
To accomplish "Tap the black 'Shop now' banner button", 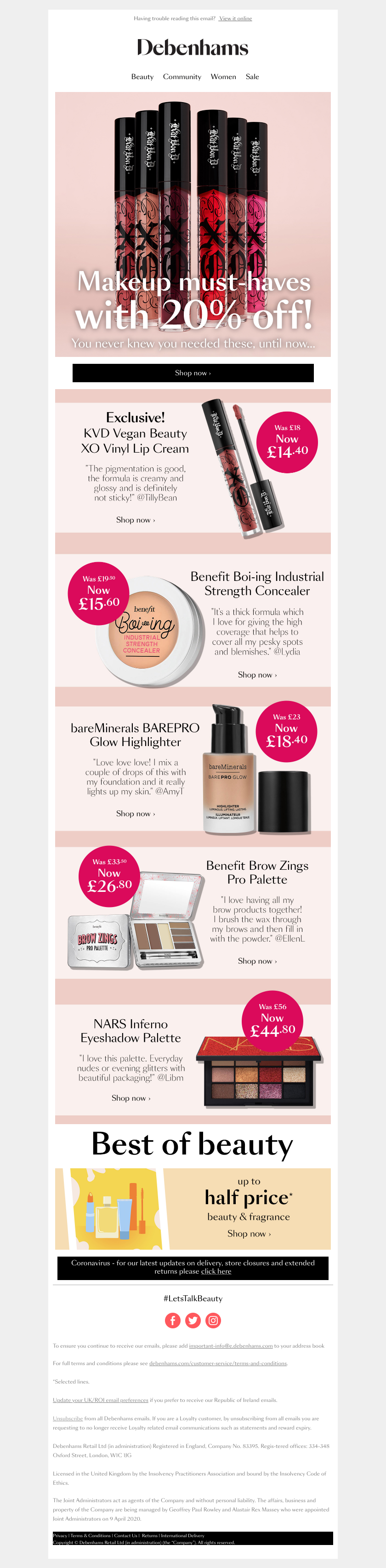I will [193, 373].
